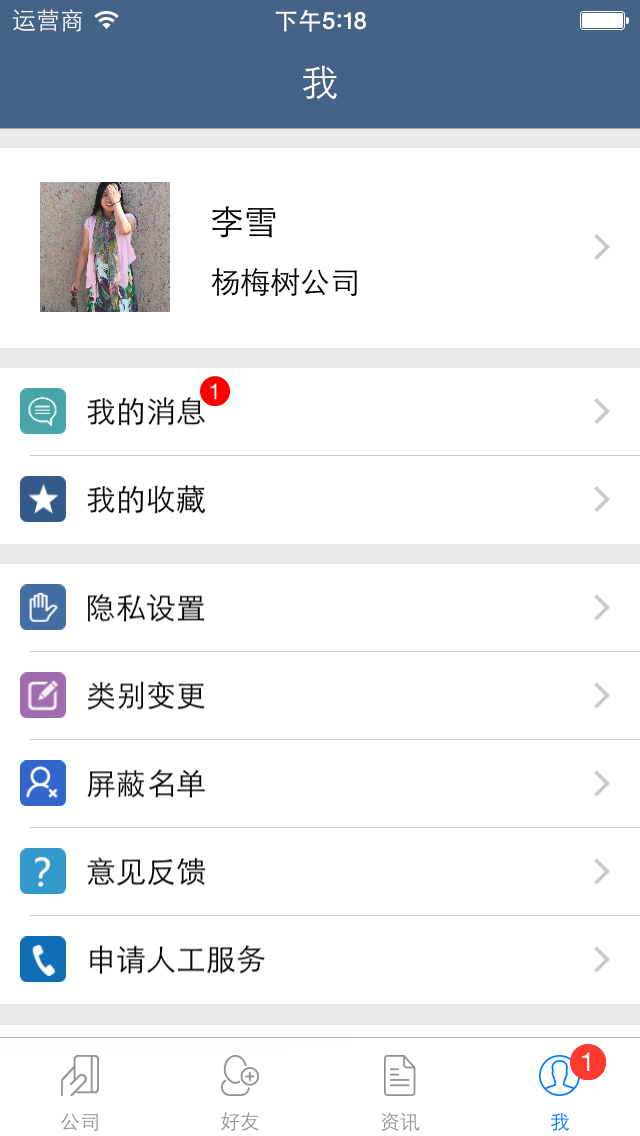Select the 我 tab
640x1136 pixels.
(560, 1090)
